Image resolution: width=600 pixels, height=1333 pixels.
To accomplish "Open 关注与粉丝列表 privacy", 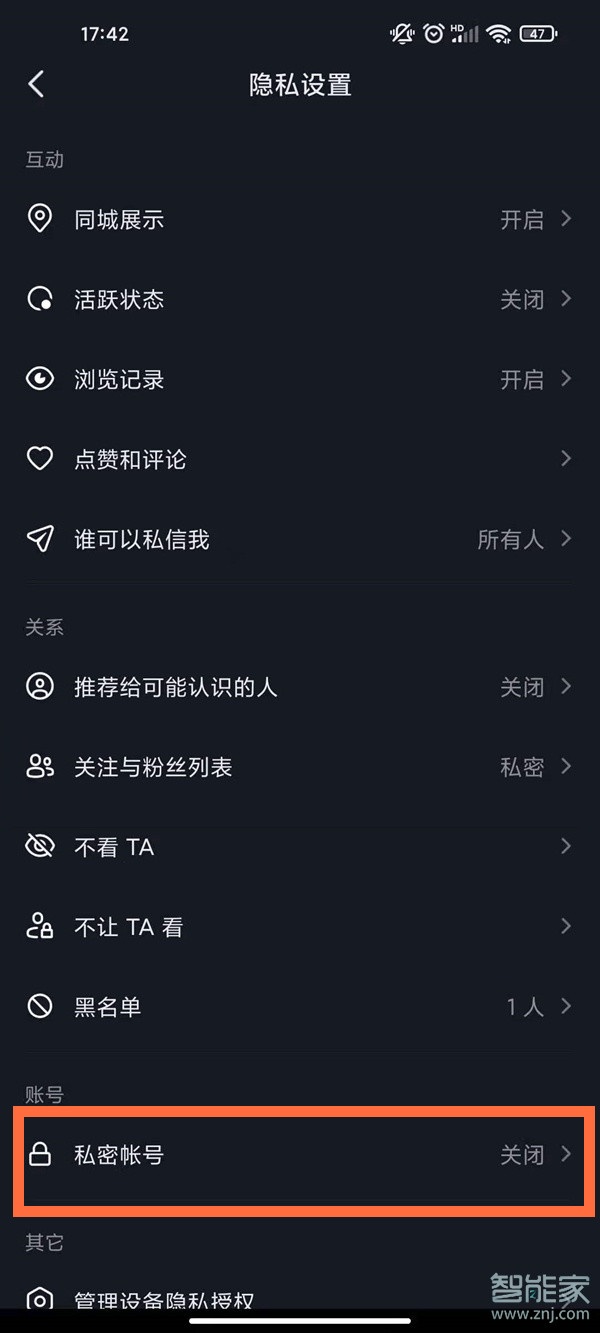I will [300, 768].
